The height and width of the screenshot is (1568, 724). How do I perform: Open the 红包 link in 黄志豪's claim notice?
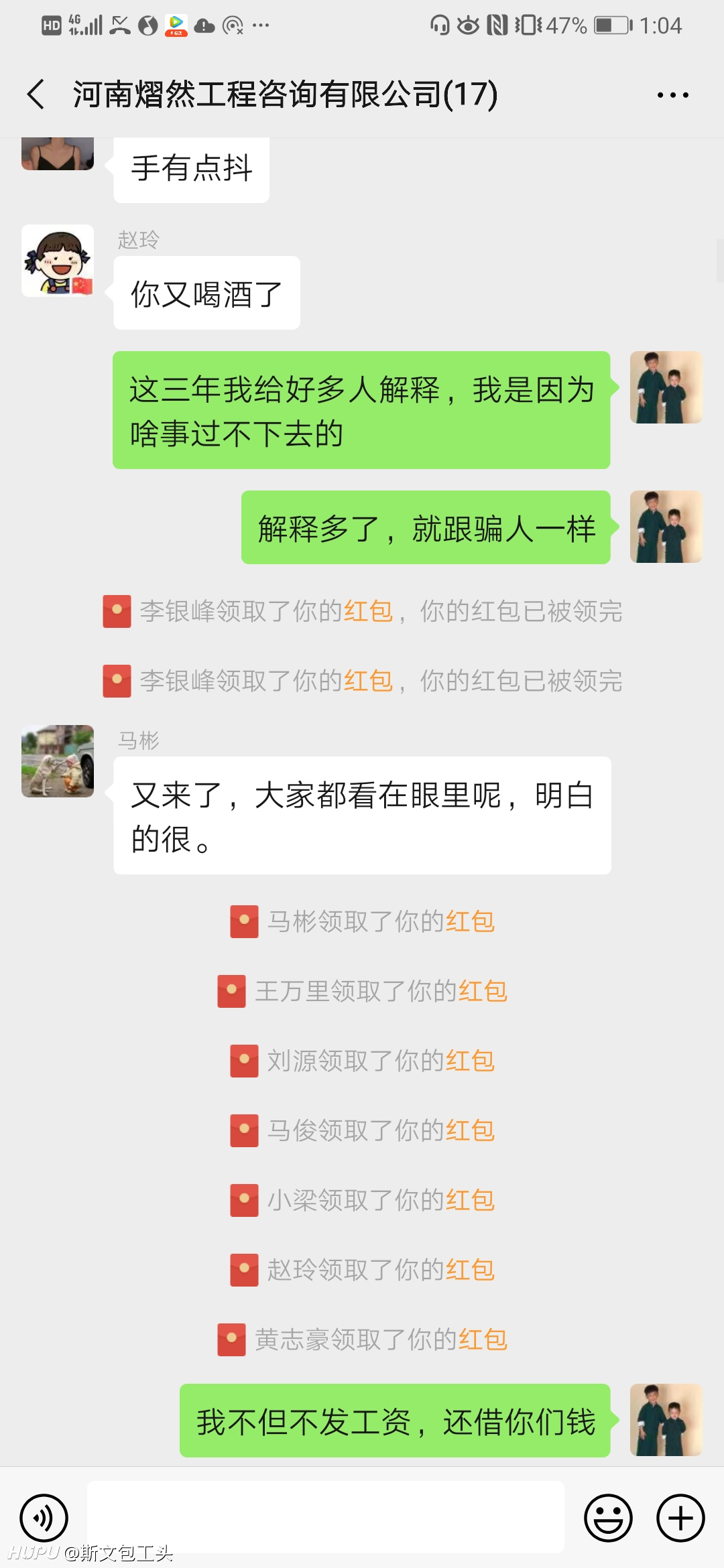pos(483,1340)
